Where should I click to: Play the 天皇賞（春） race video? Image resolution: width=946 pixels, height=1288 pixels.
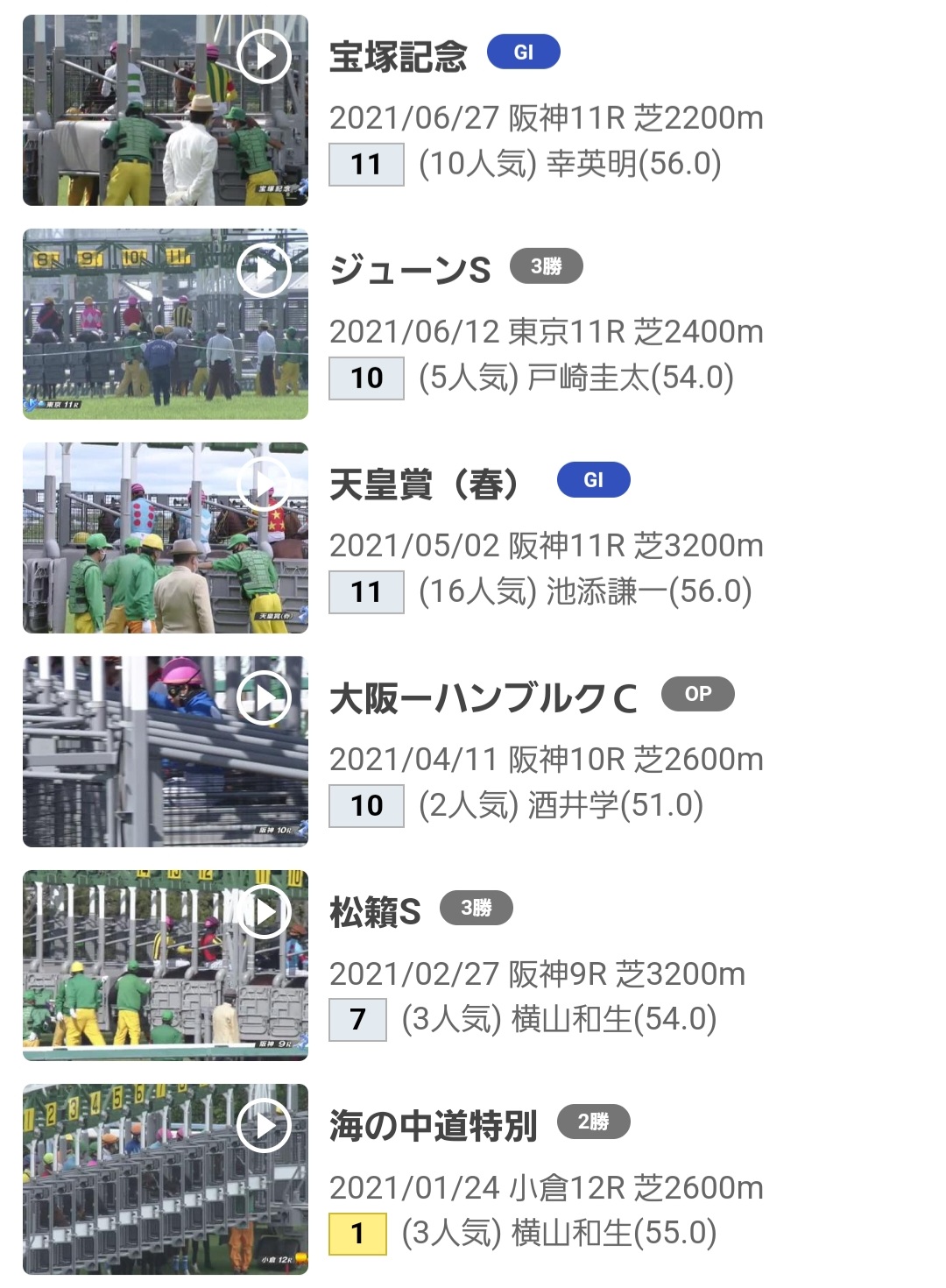263,484
